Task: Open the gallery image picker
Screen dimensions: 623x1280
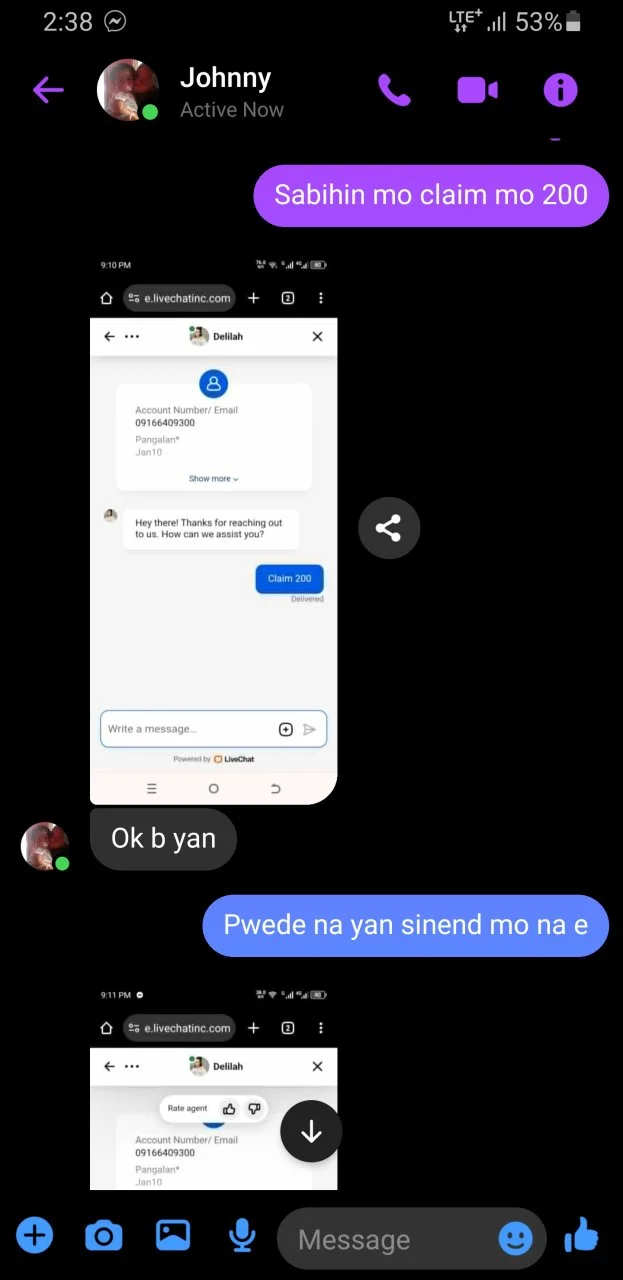Action: pyautogui.click(x=173, y=1236)
